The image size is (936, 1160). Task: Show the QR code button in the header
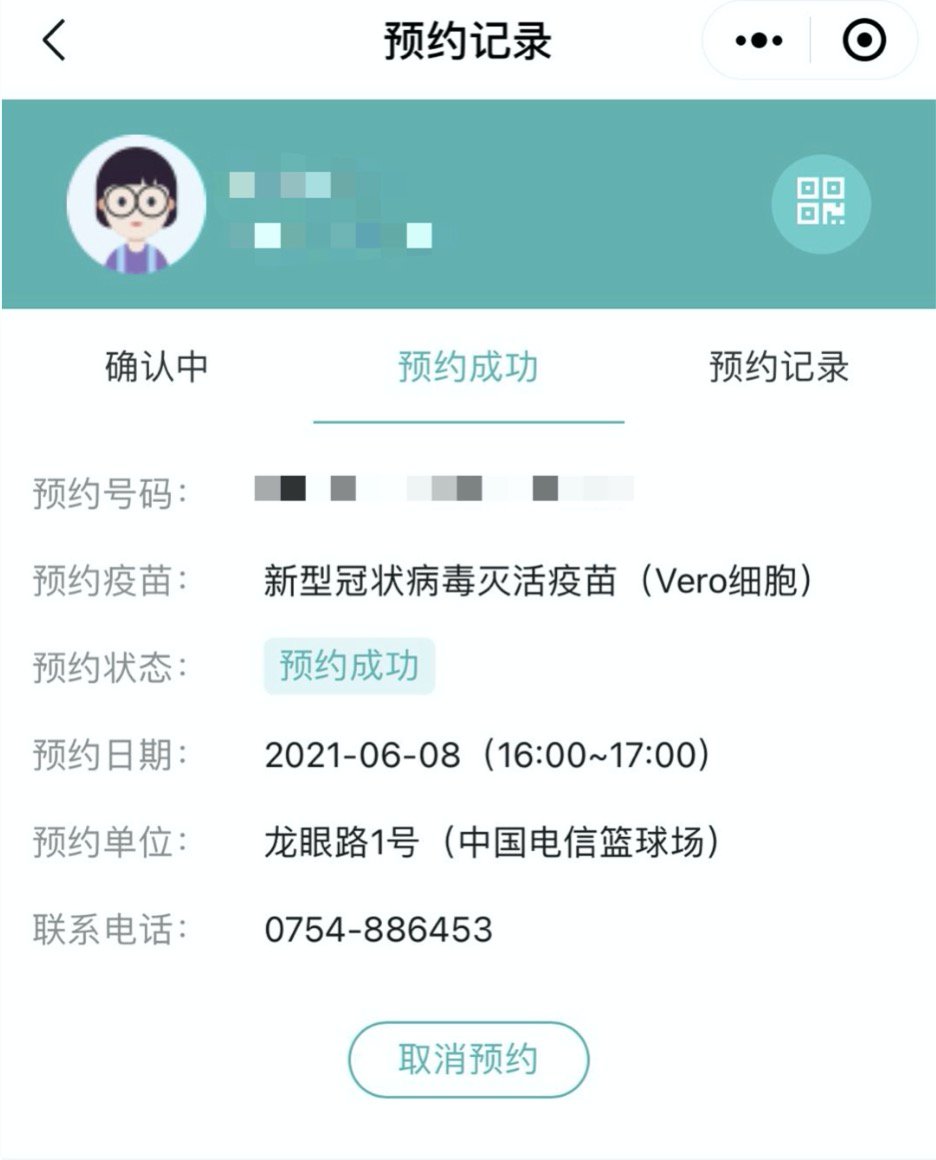click(x=820, y=203)
